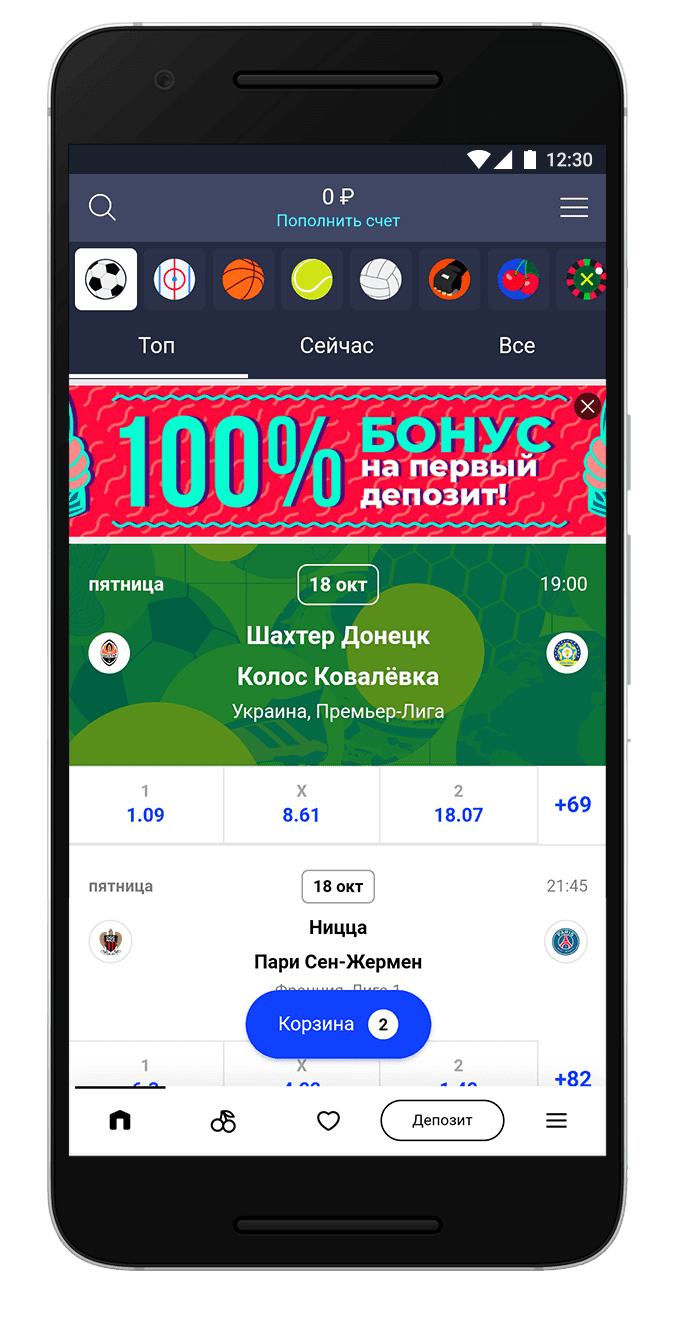Open favorites heart in bottom bar
The width and height of the screenshot is (678, 1317).
coord(328,1122)
